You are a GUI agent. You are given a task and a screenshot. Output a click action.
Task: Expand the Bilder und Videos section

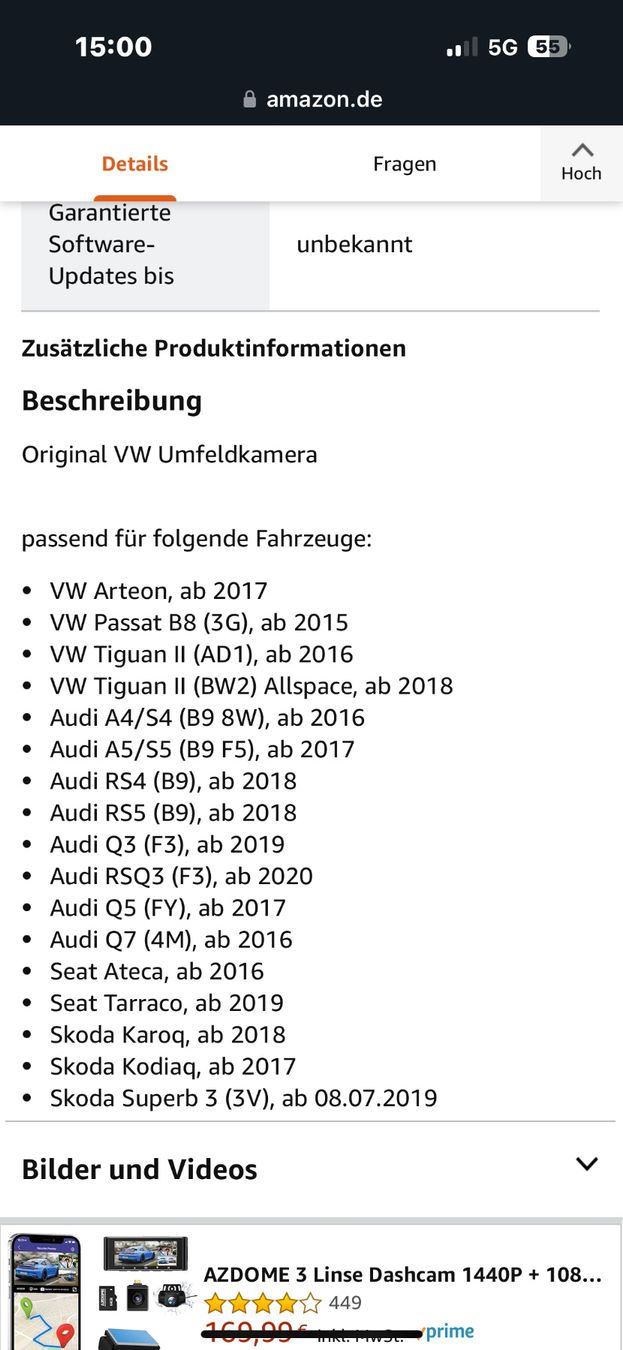(x=586, y=1164)
